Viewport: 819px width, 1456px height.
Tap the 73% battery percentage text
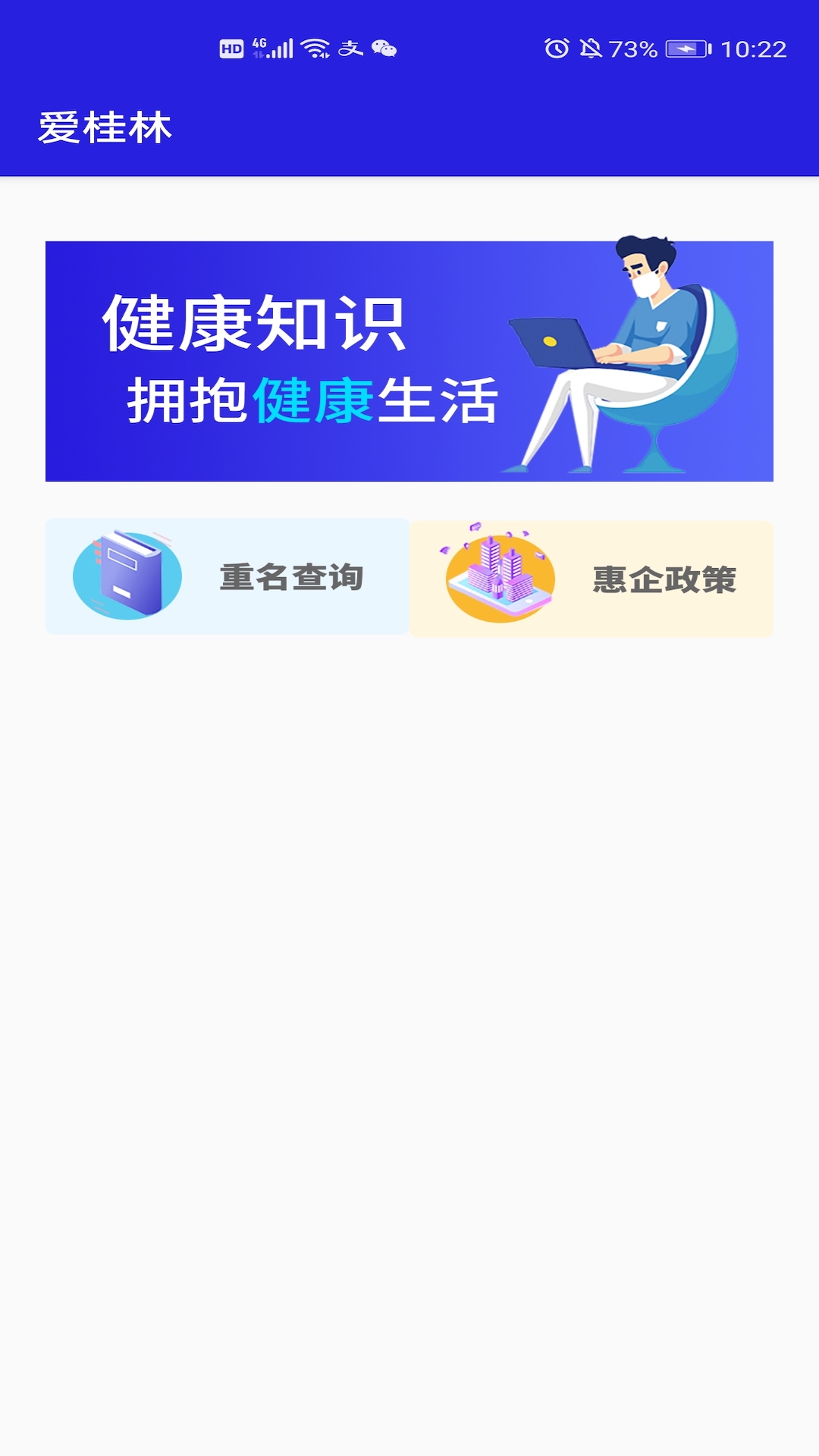pyautogui.click(x=635, y=47)
